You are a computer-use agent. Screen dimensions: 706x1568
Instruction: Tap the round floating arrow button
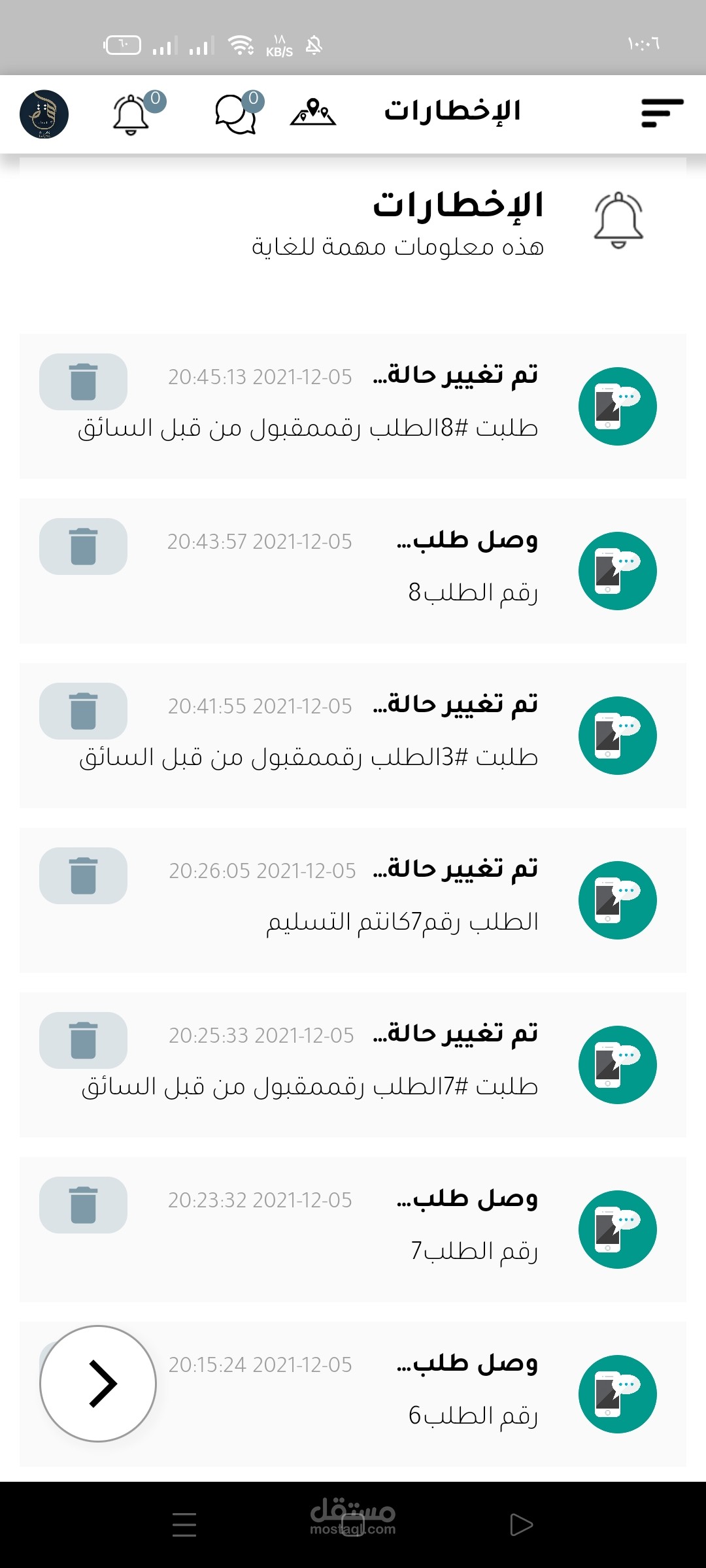coord(98,1383)
